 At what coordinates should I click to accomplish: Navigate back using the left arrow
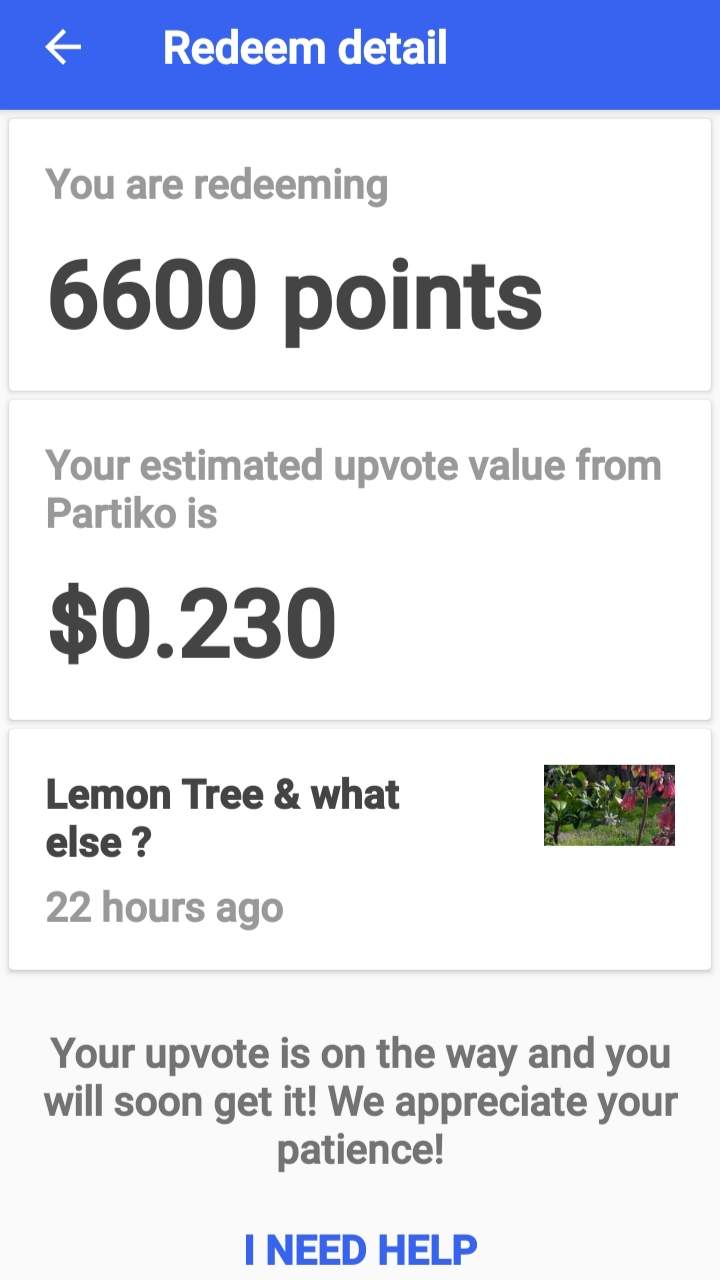coord(62,47)
